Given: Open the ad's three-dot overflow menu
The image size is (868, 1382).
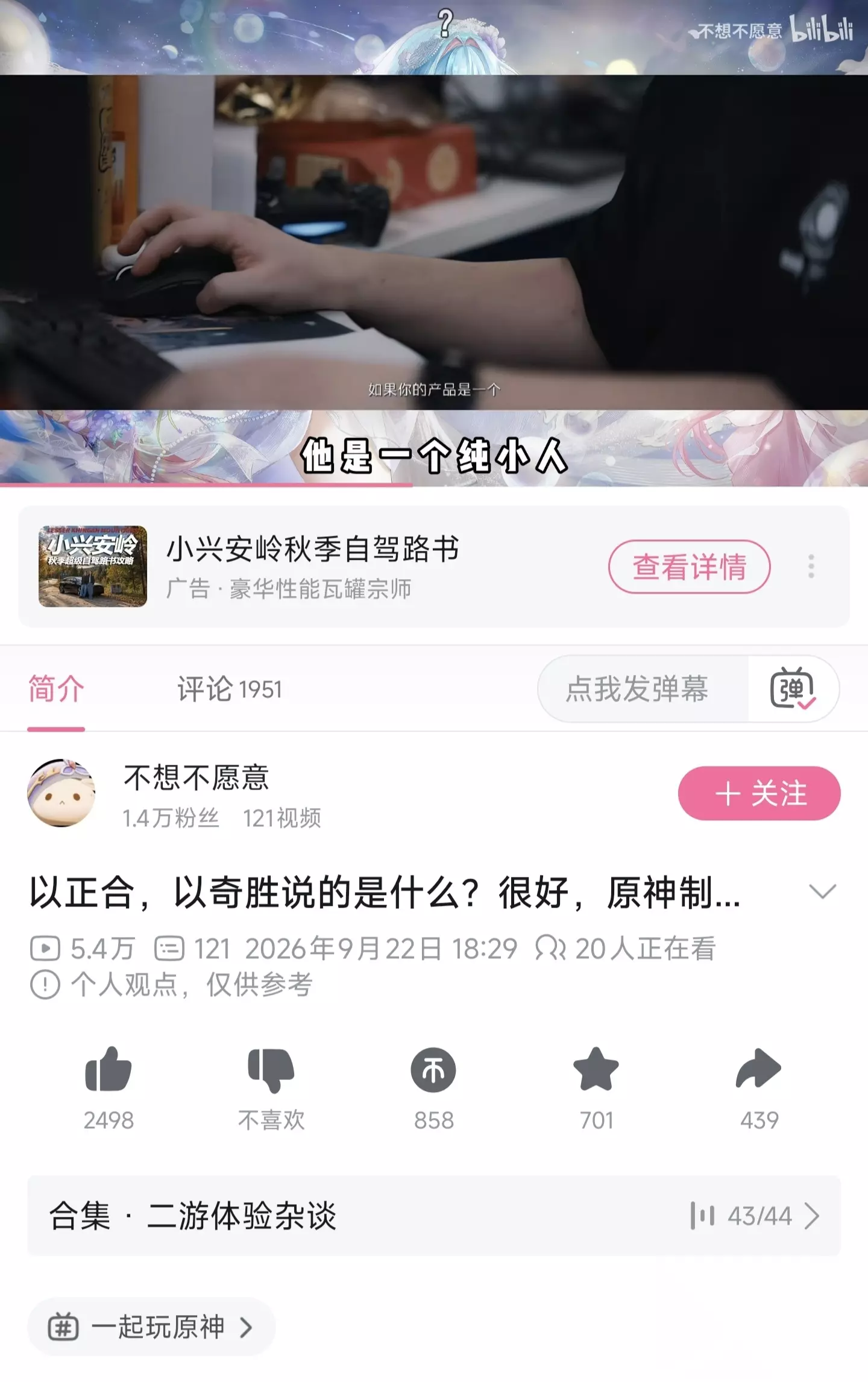Looking at the screenshot, I should click(811, 567).
